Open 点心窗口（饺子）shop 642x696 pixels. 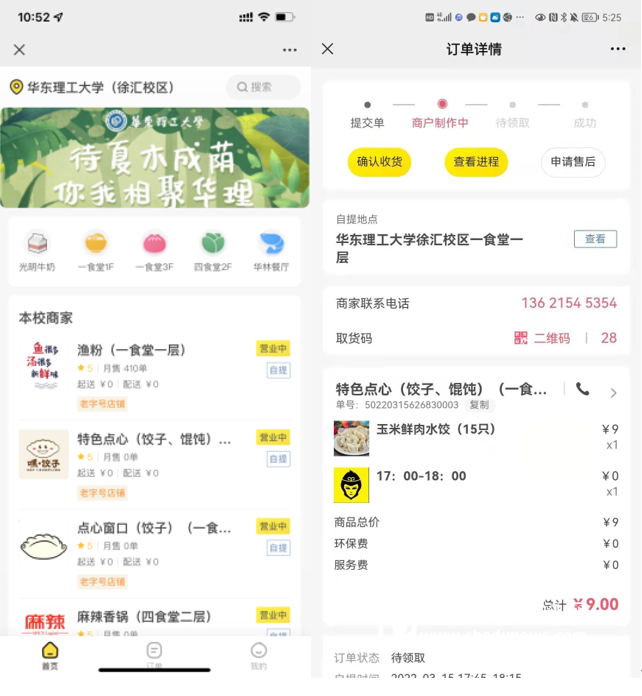154,528
